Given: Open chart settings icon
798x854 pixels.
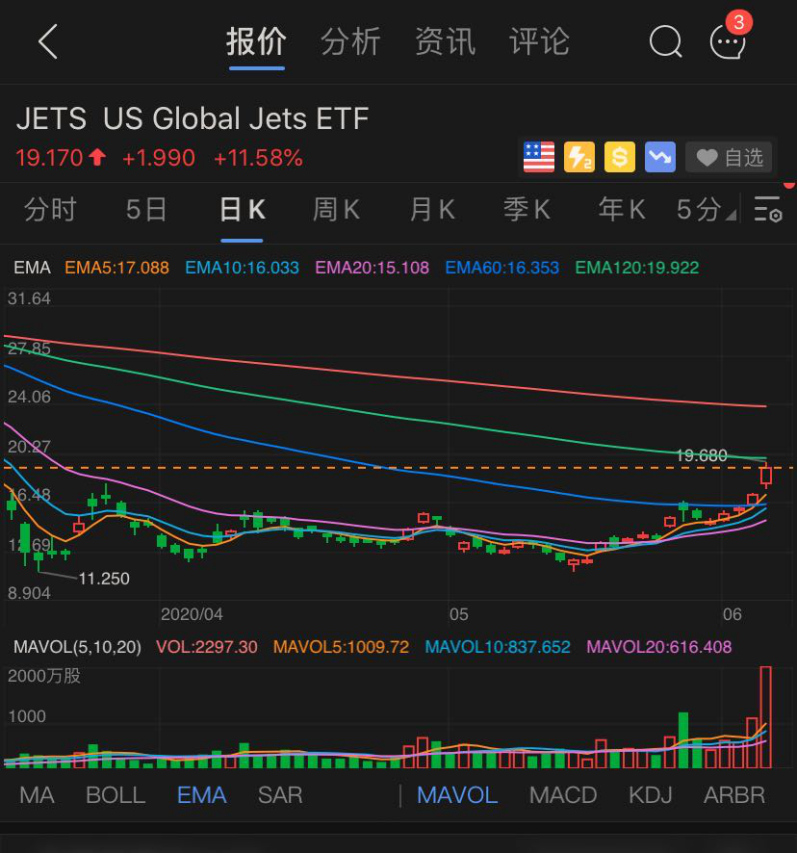Looking at the screenshot, I should tap(768, 210).
